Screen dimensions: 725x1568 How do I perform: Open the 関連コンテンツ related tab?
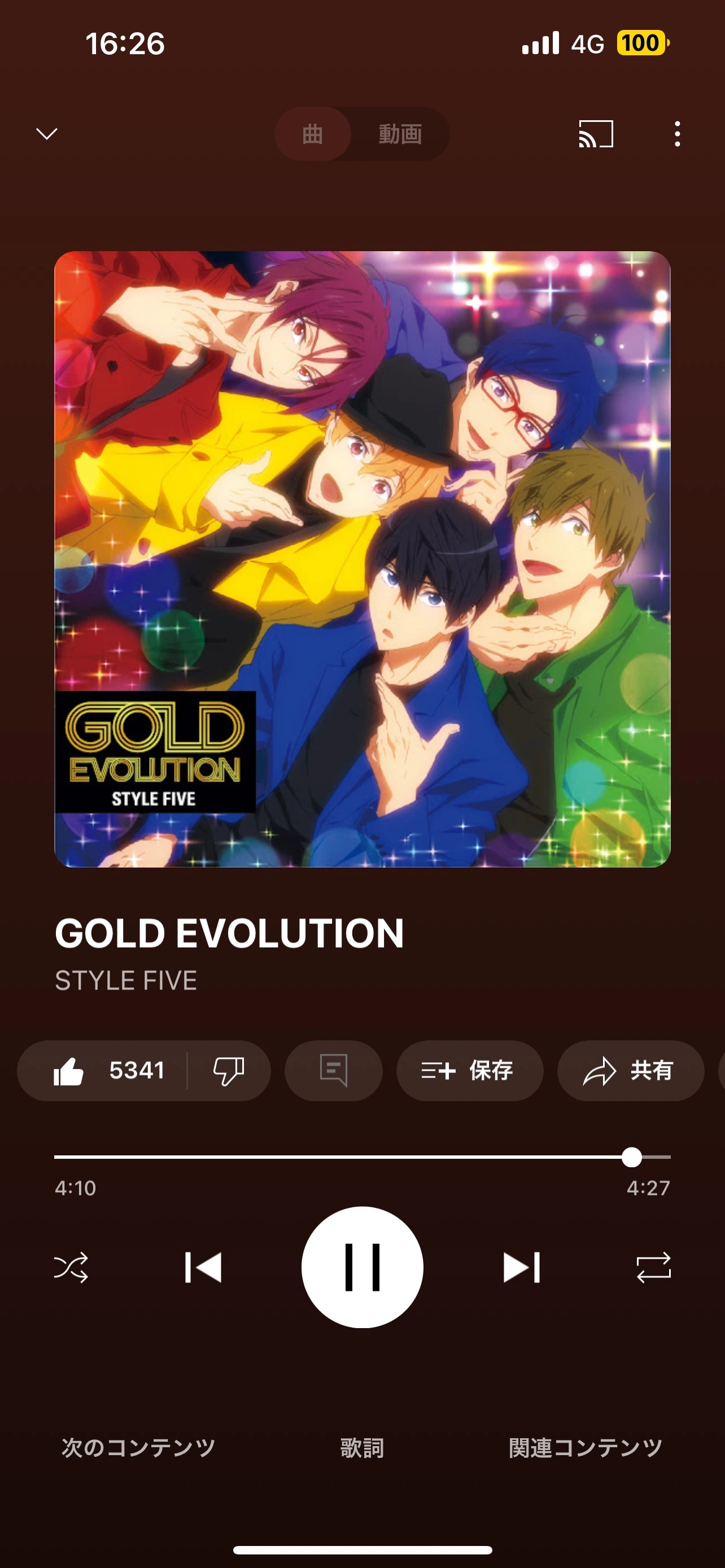pos(585,1447)
